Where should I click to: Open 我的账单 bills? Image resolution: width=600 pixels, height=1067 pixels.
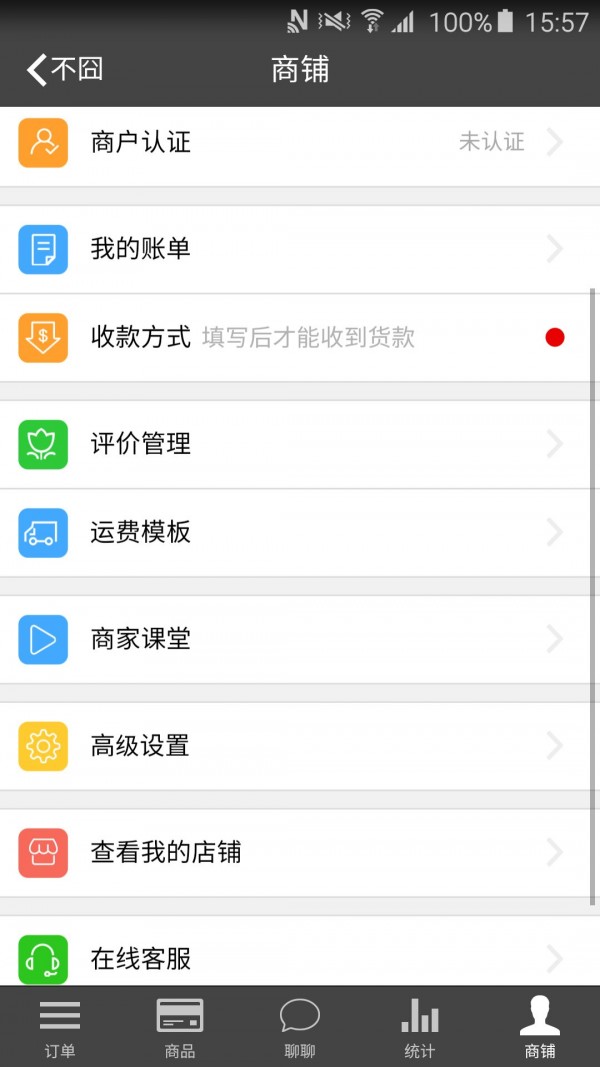300,249
